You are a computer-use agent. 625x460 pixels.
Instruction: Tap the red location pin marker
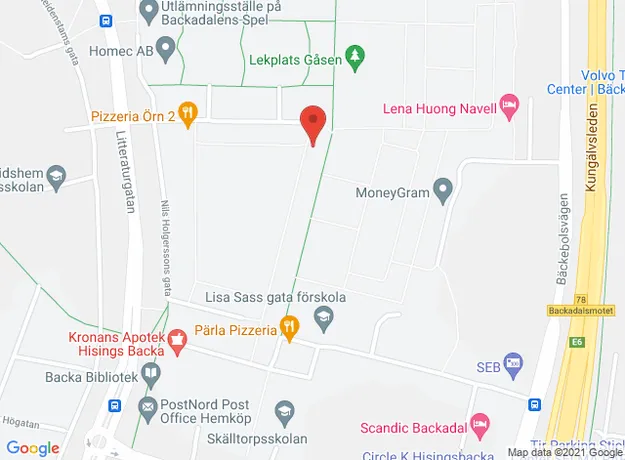pos(314,123)
